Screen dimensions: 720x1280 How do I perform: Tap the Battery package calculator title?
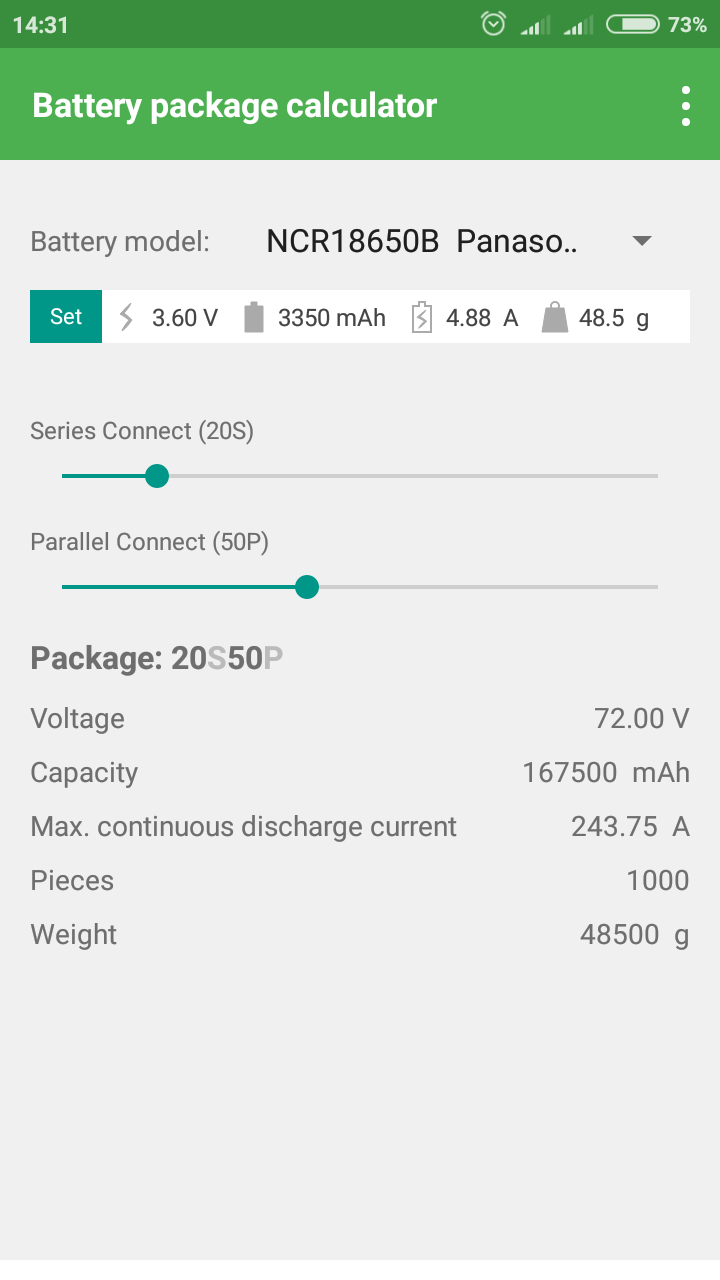(x=234, y=105)
